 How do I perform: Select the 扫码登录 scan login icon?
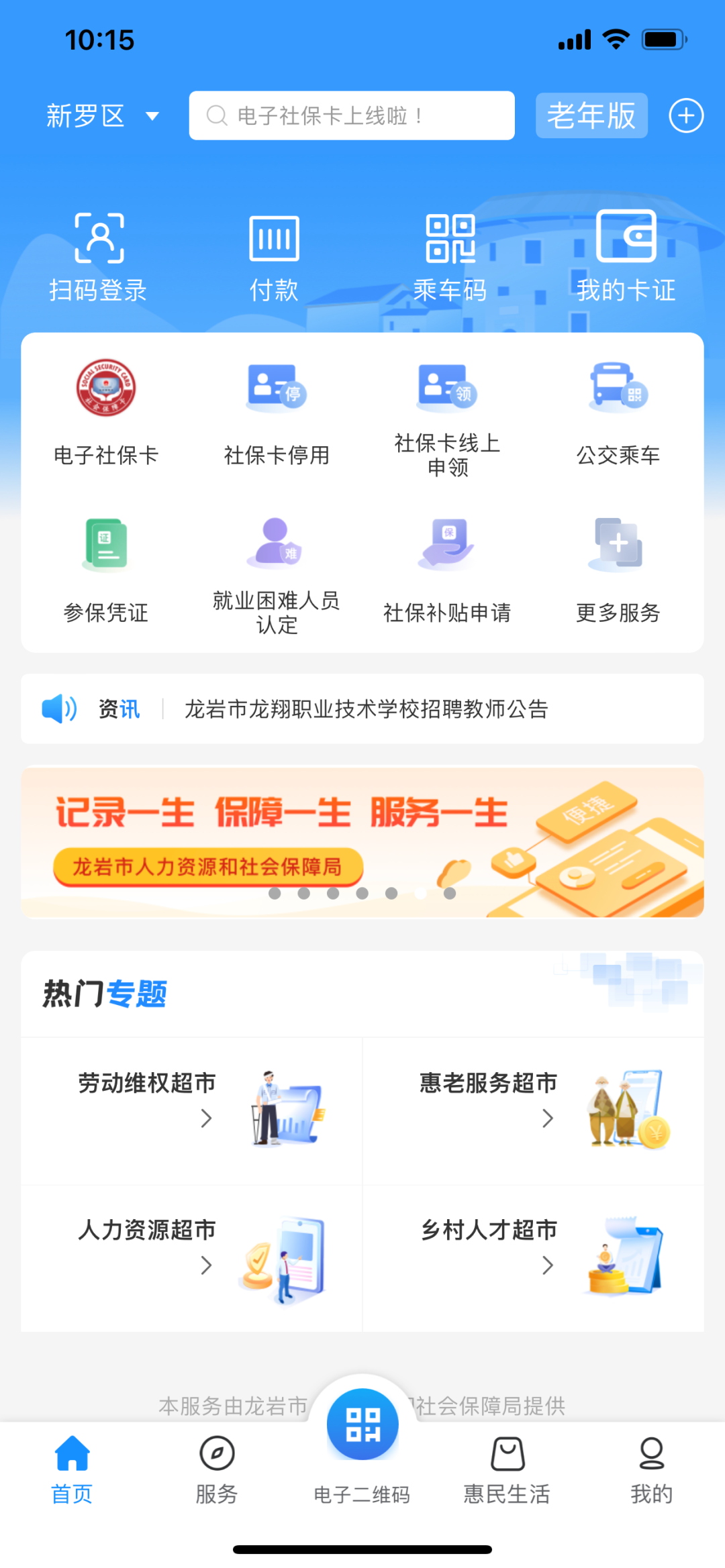tap(99, 255)
